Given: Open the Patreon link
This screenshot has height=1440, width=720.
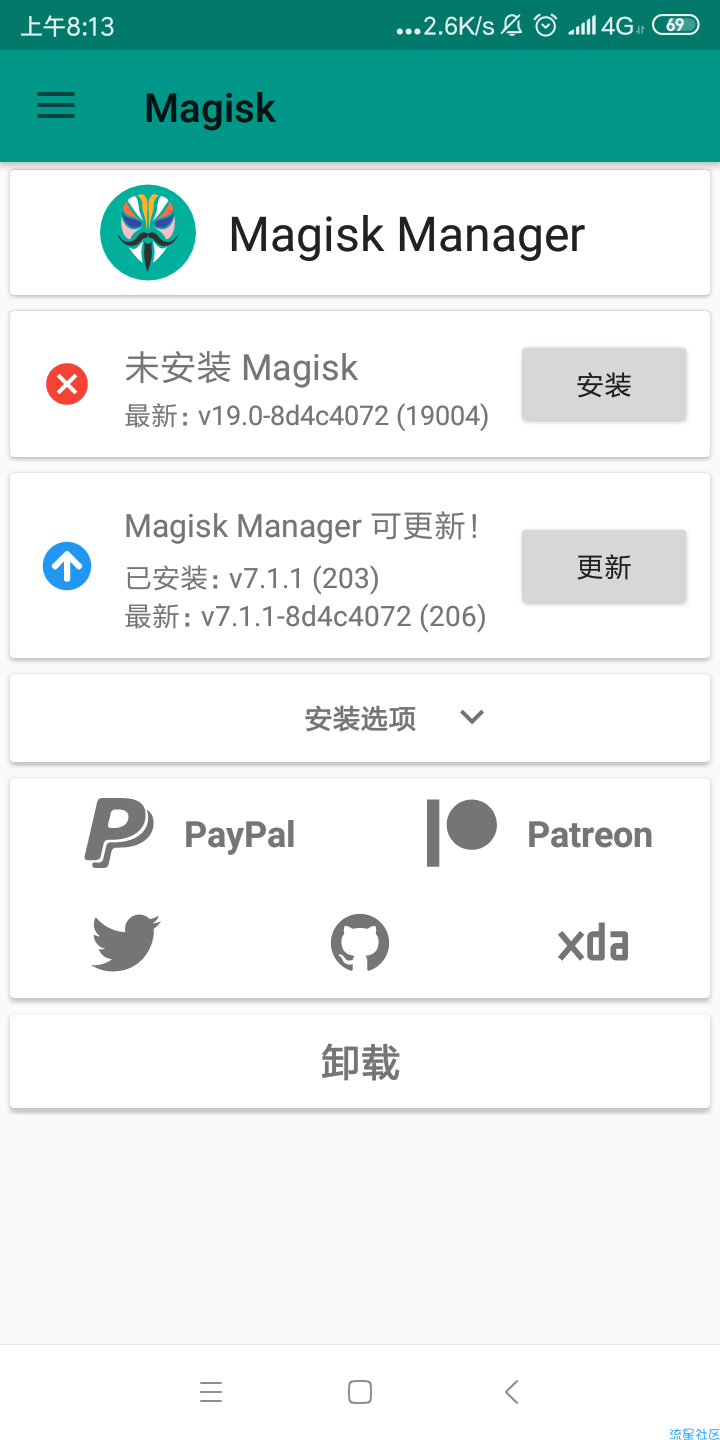Looking at the screenshot, I should click(540, 833).
